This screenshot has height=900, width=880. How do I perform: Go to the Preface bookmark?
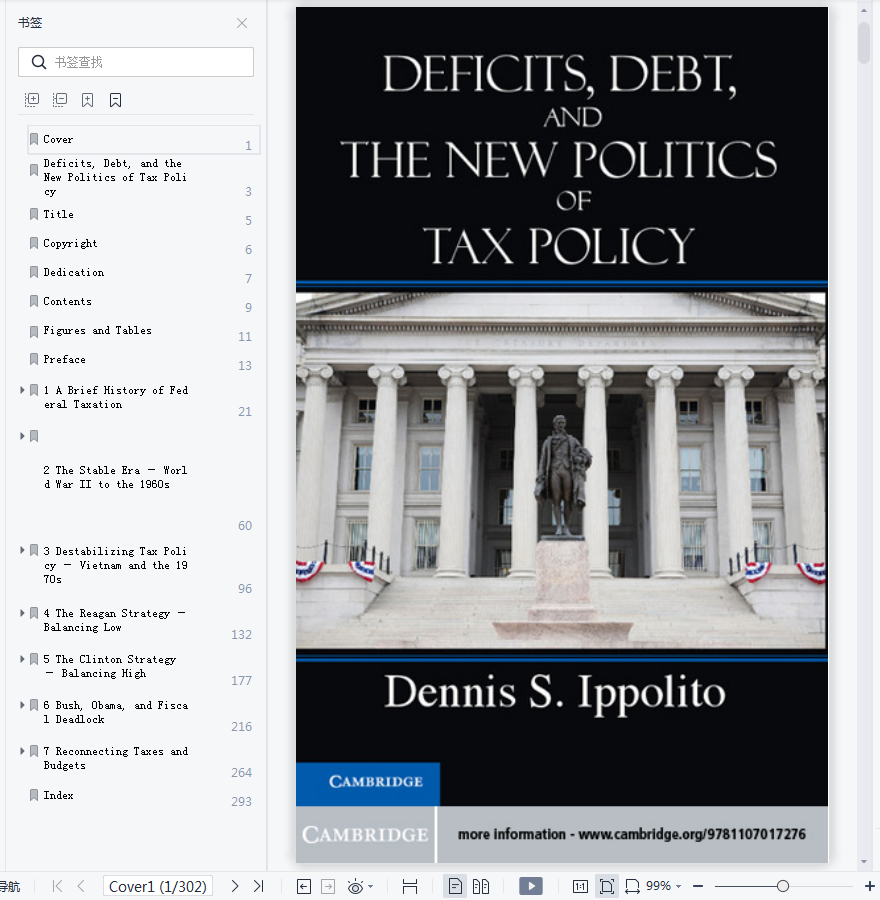pos(64,359)
